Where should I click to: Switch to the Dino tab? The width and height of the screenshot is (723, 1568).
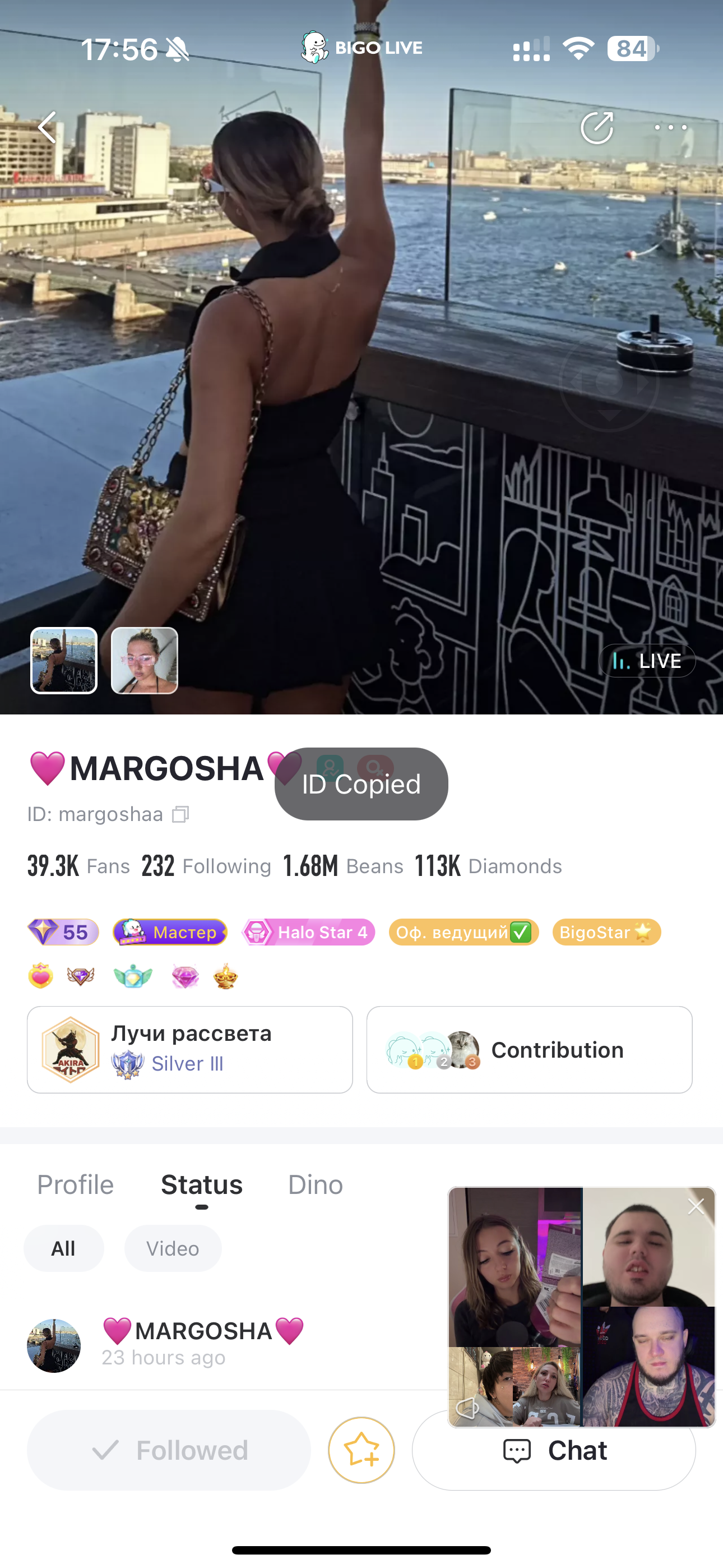tap(315, 1184)
